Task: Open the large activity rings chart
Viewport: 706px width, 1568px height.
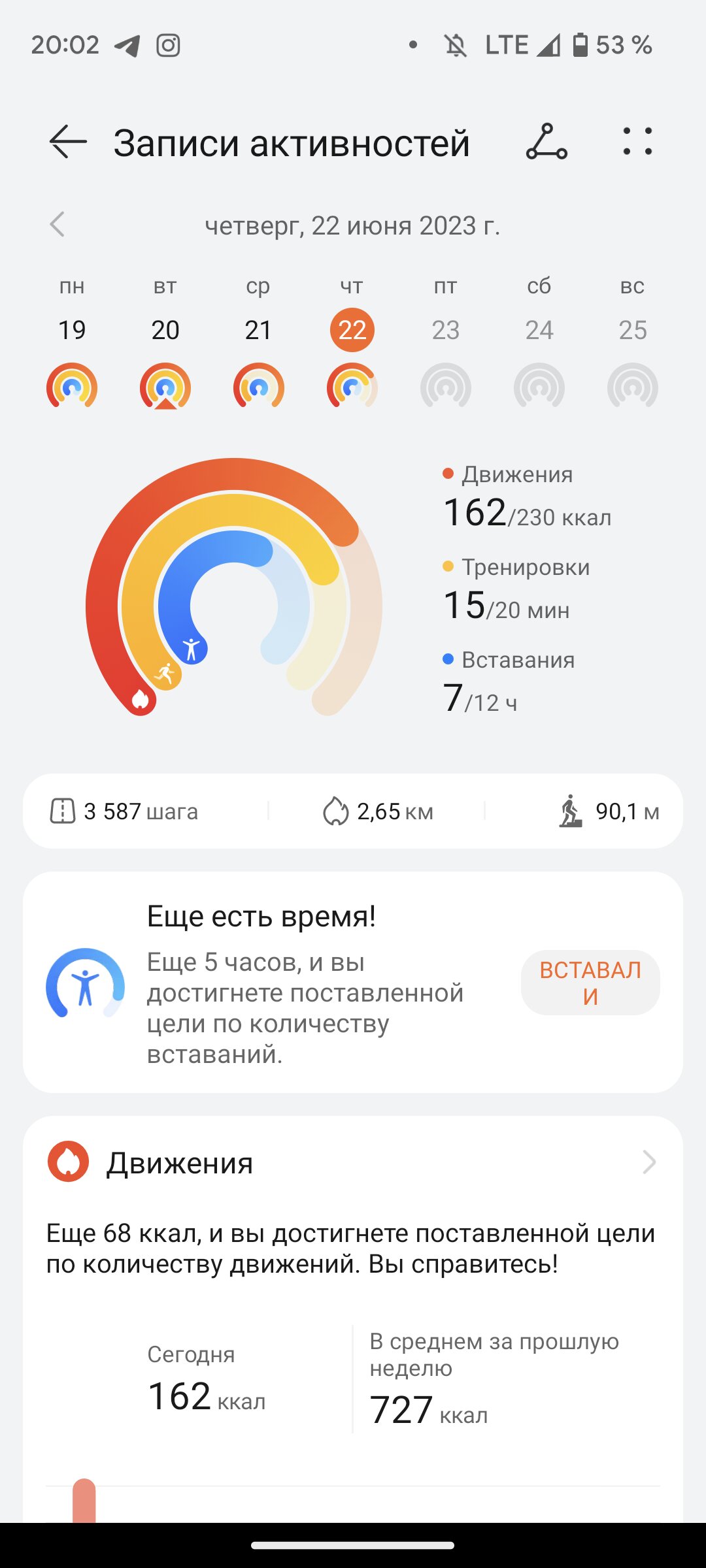Action: (234, 588)
